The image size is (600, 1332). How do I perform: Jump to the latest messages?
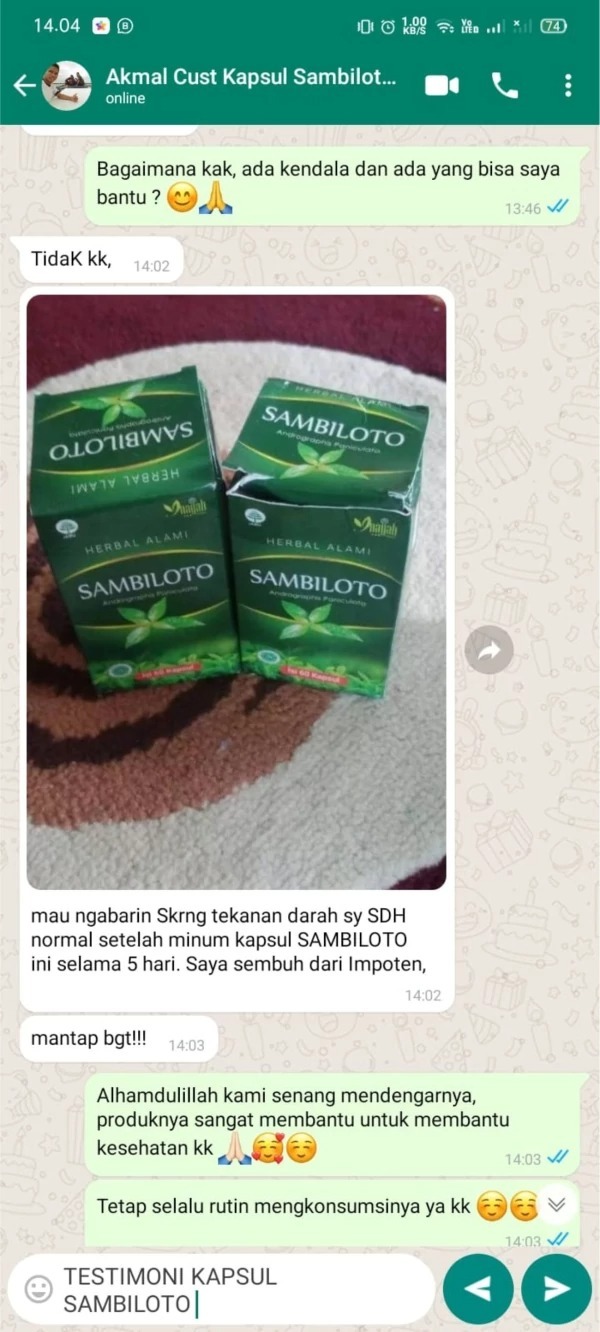tap(557, 1205)
